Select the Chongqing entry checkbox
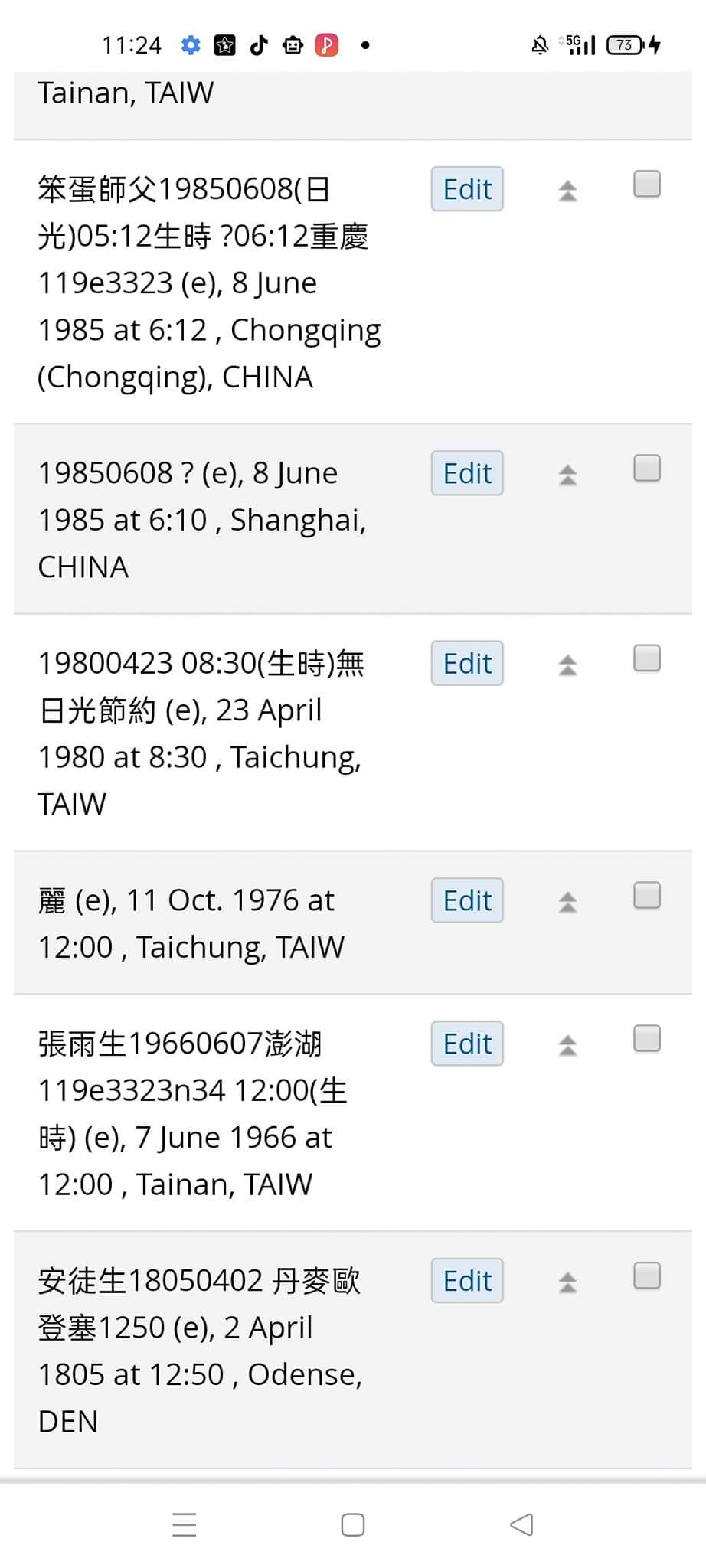706x1568 pixels. (647, 185)
